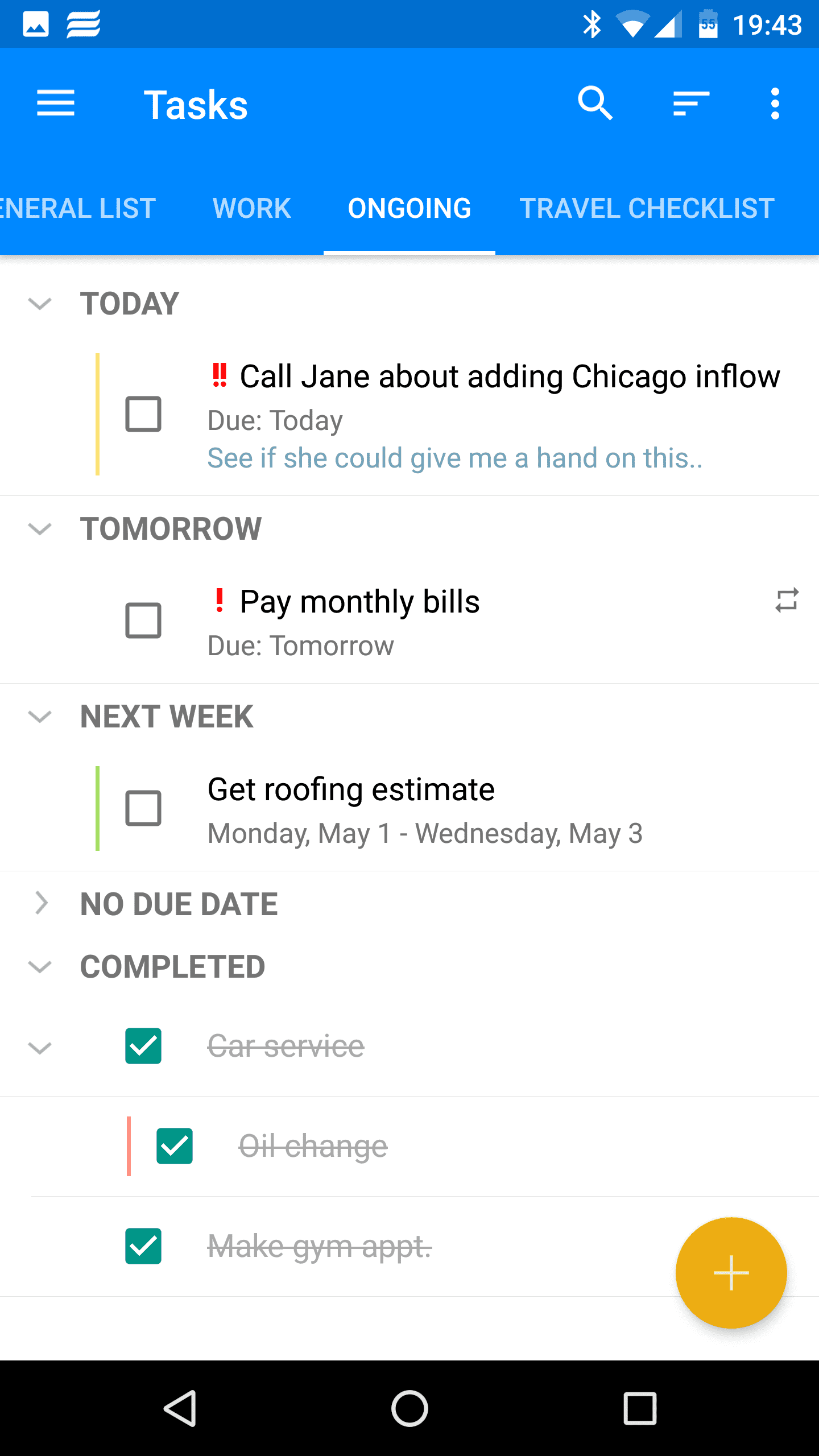Collapse the Today section
The width and height of the screenshot is (819, 1456).
pos(40,304)
